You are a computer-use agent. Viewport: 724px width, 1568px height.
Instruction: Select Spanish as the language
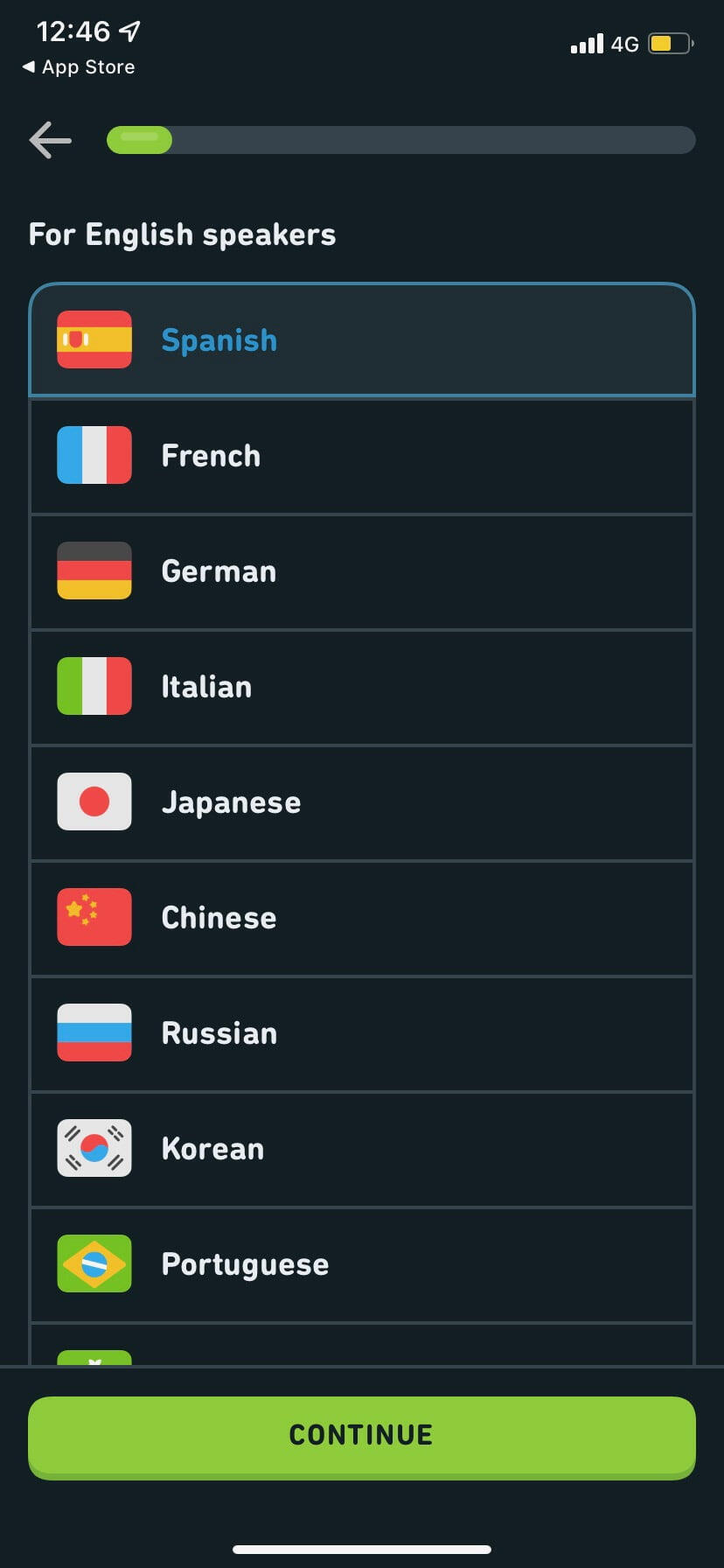(361, 339)
